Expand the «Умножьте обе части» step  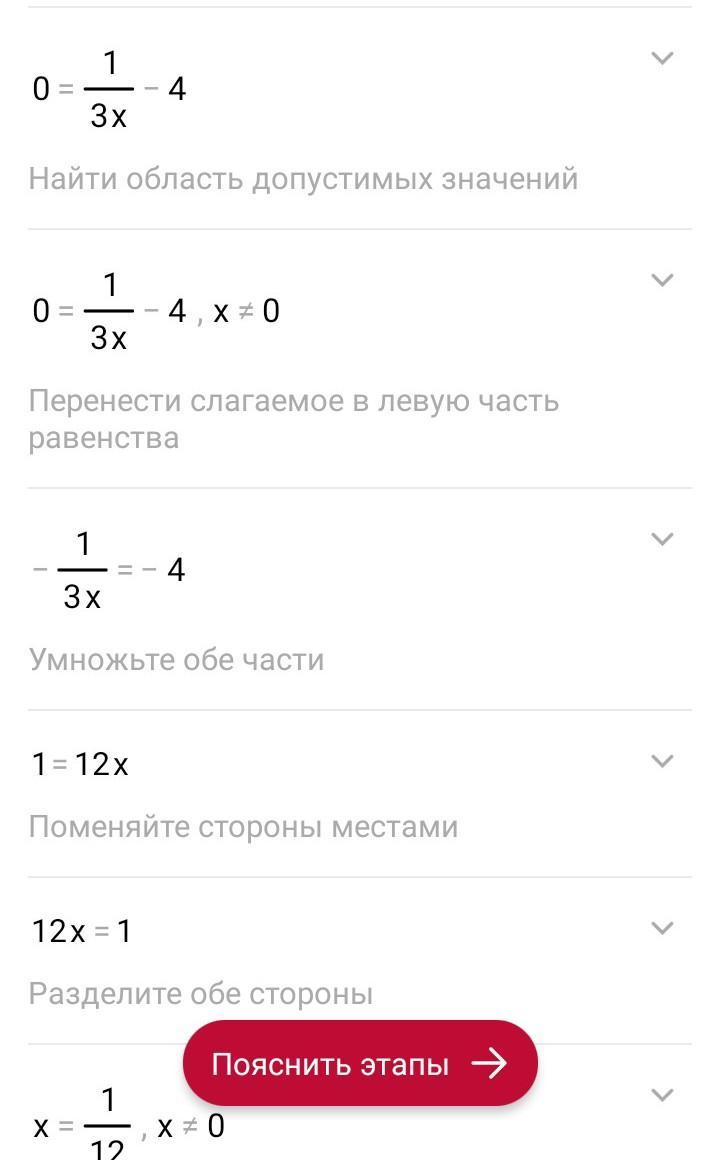[x=661, y=540]
